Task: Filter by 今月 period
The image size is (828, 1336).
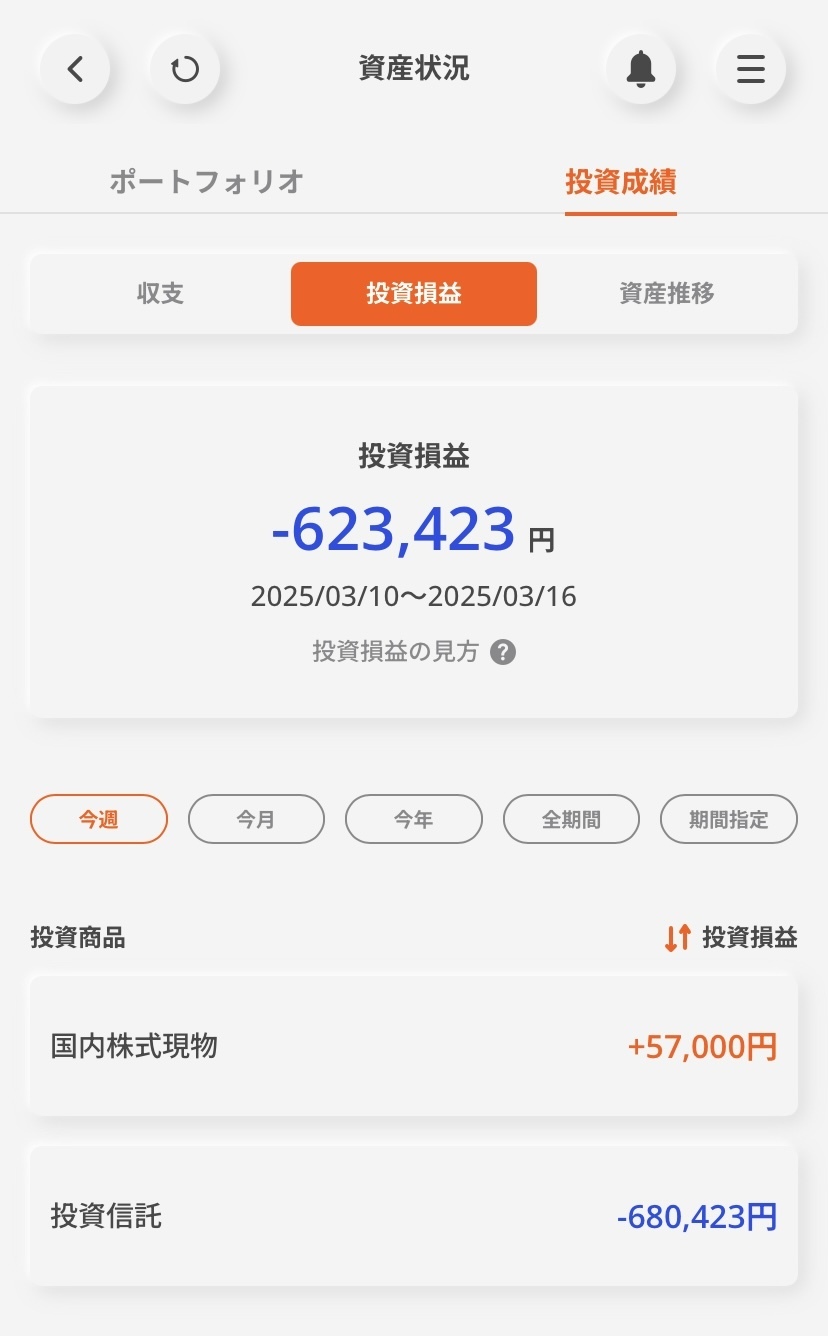Action: pos(256,820)
